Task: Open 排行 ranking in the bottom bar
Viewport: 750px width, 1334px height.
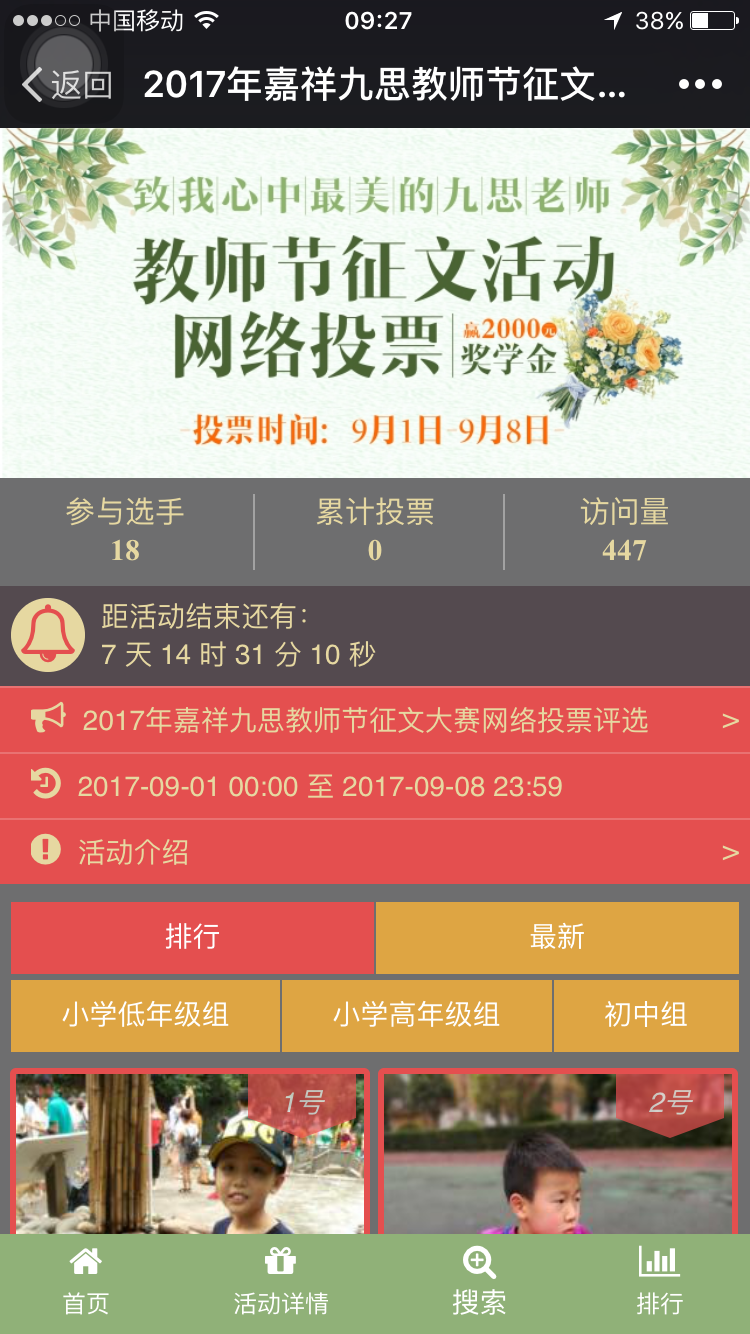Action: pyautogui.click(x=659, y=1283)
